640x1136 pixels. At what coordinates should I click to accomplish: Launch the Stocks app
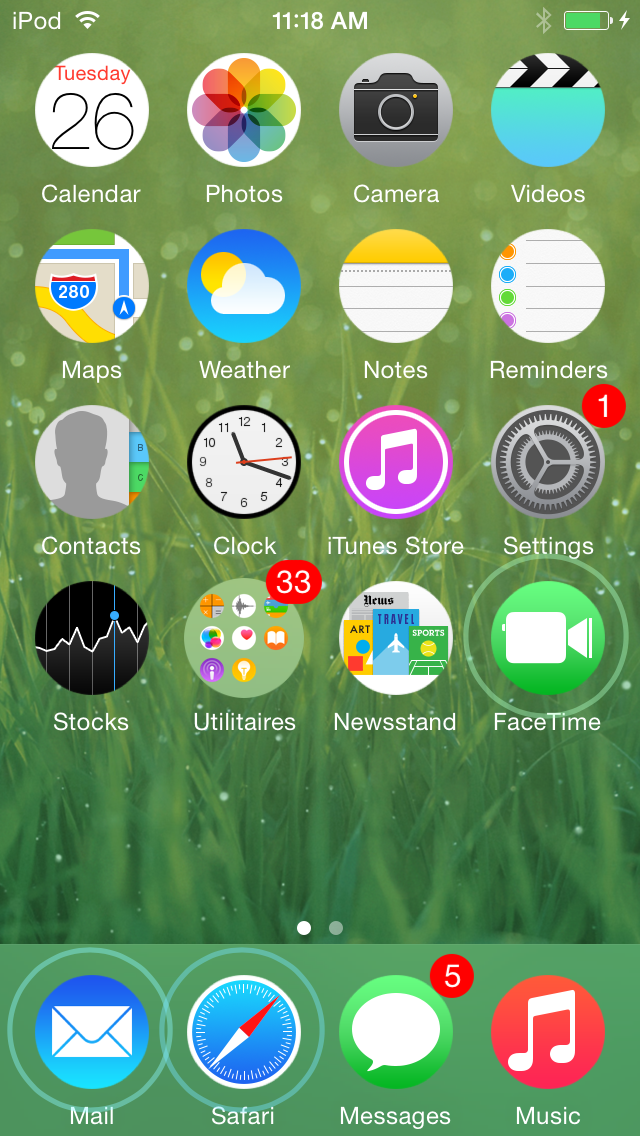click(92, 638)
